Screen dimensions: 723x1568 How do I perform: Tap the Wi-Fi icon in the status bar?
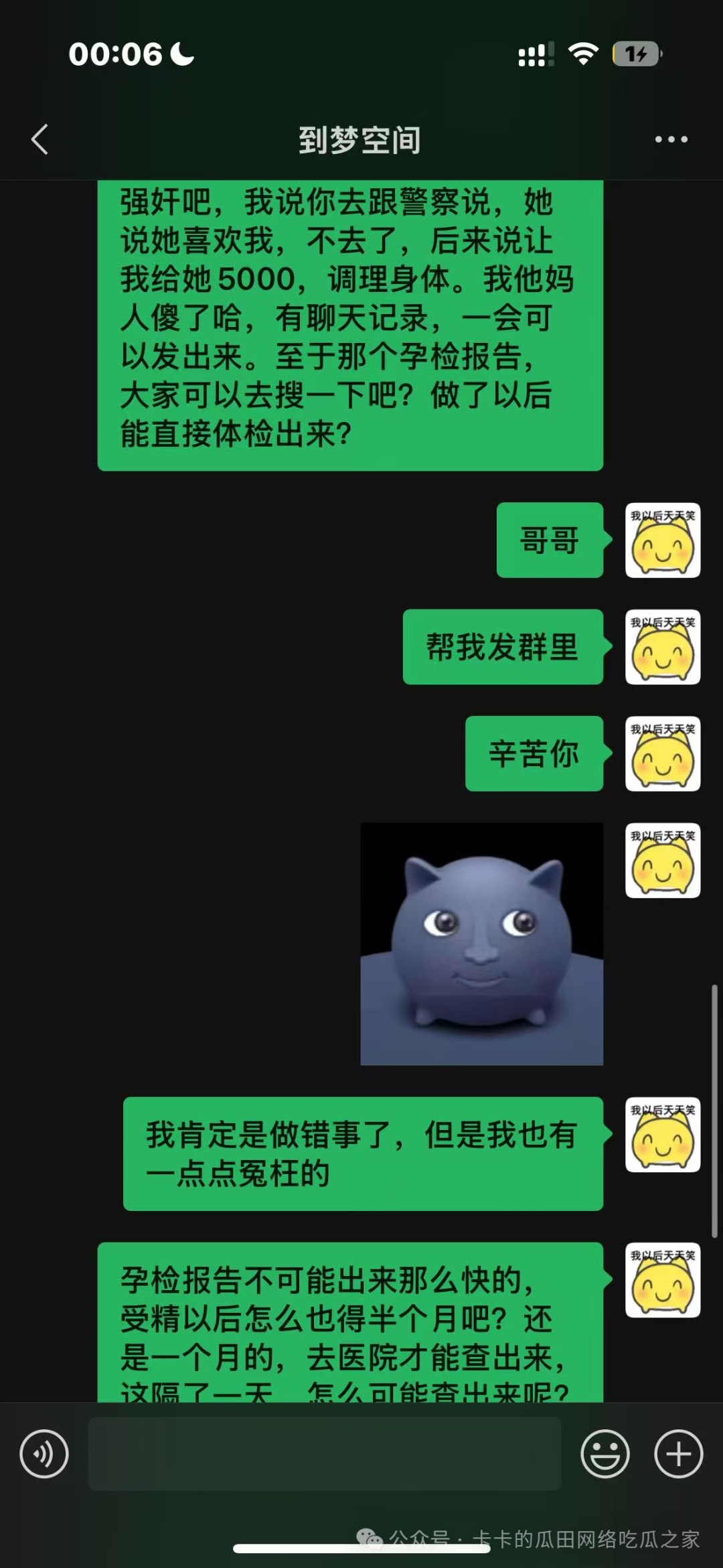click(582, 54)
